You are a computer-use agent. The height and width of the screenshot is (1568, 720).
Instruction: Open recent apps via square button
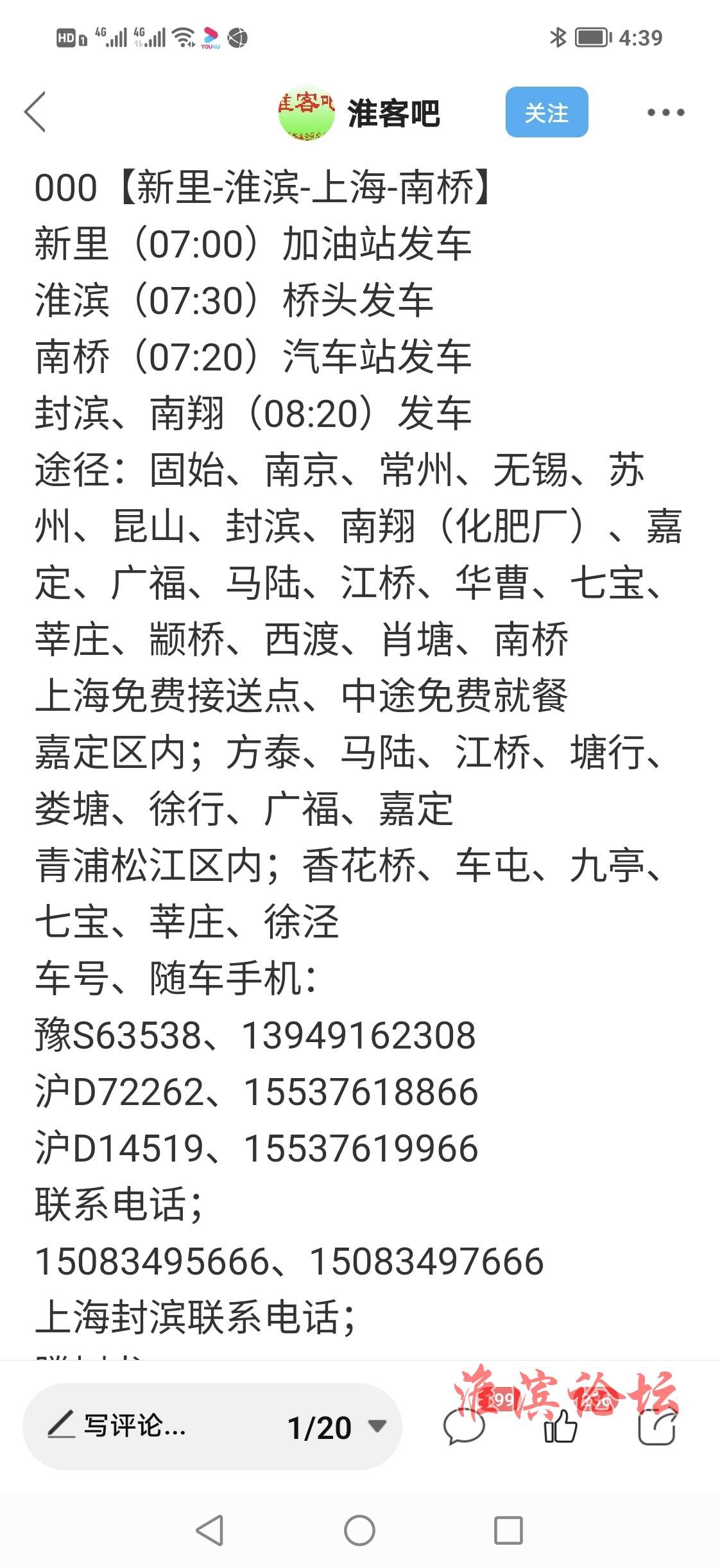(508, 1531)
